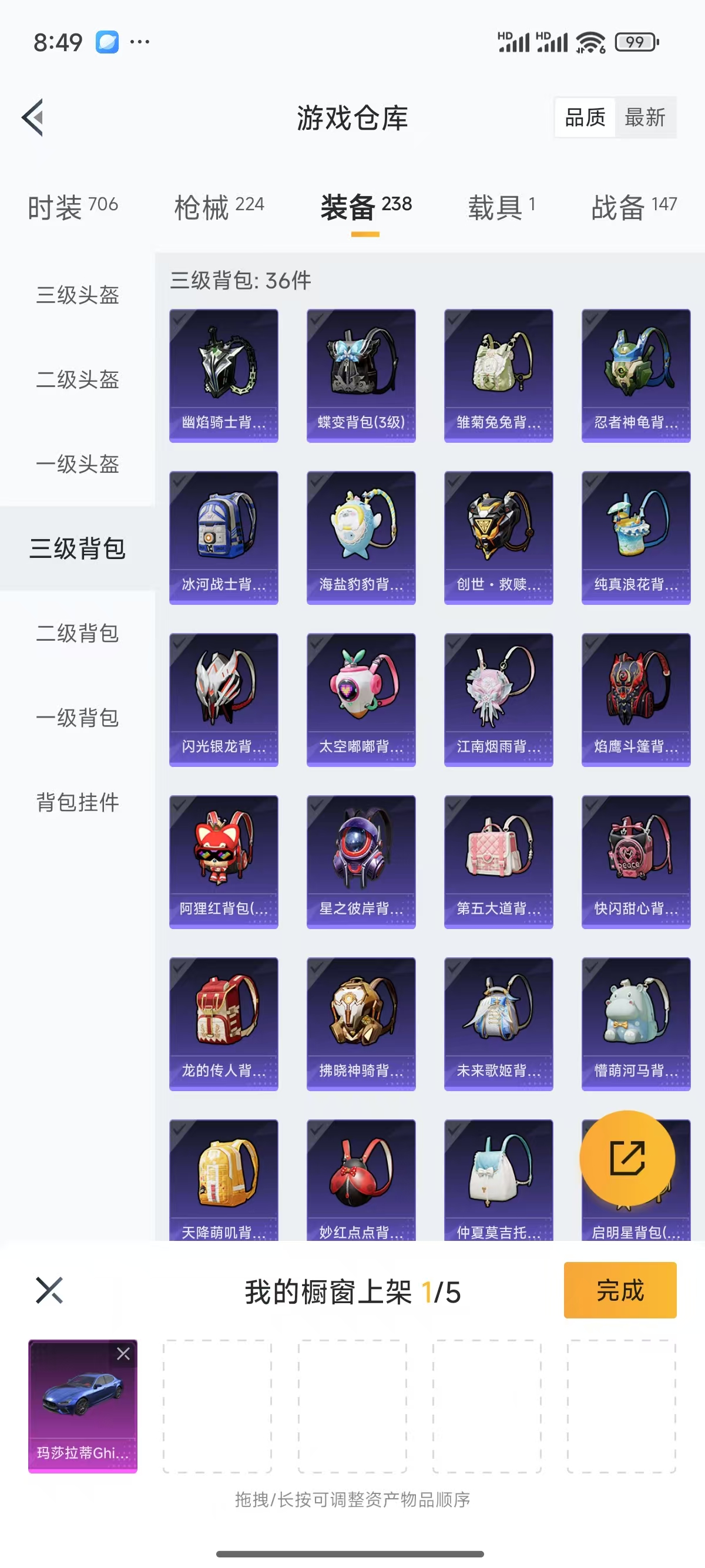Viewport: 705px width, 1568px height.
Task: Open the 枪械 tab
Action: (x=219, y=207)
